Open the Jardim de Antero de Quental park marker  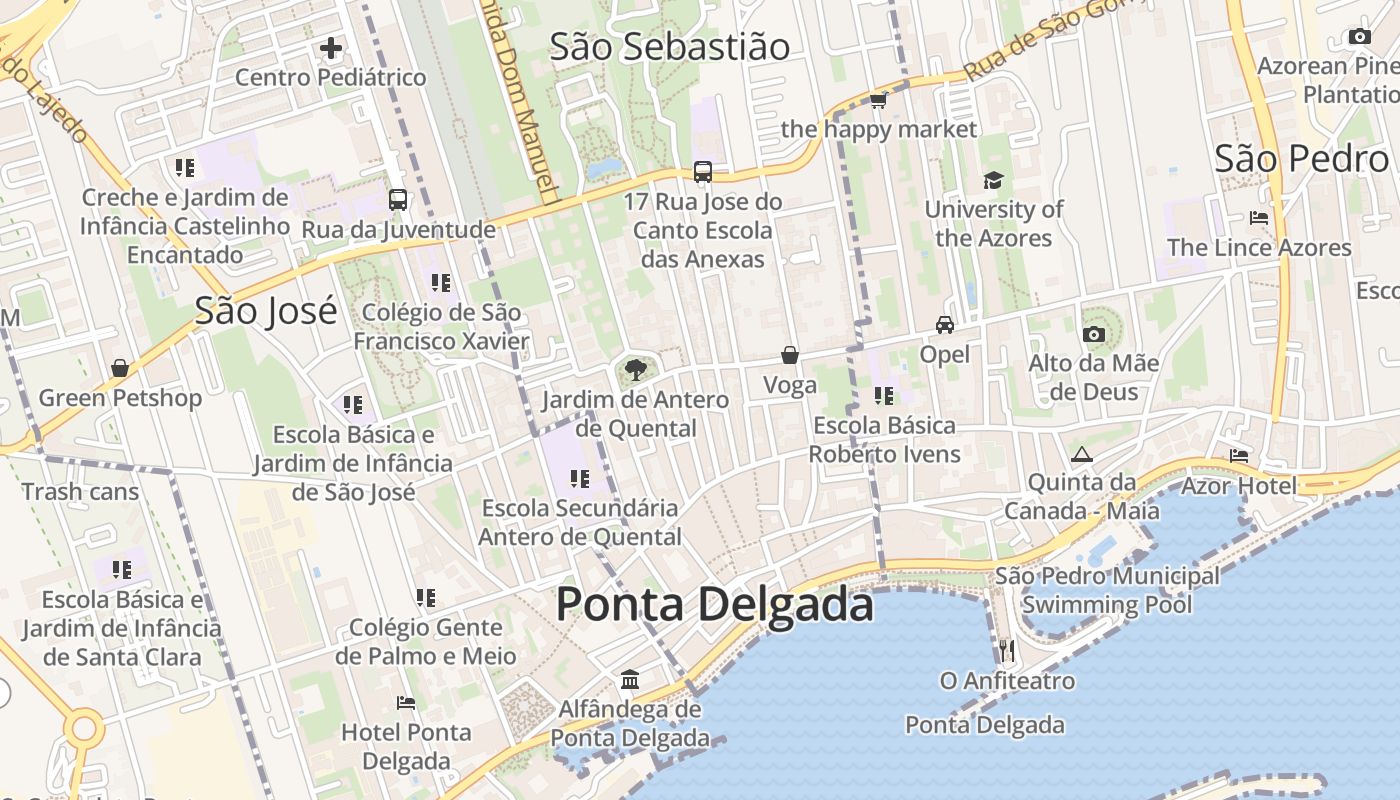point(634,371)
